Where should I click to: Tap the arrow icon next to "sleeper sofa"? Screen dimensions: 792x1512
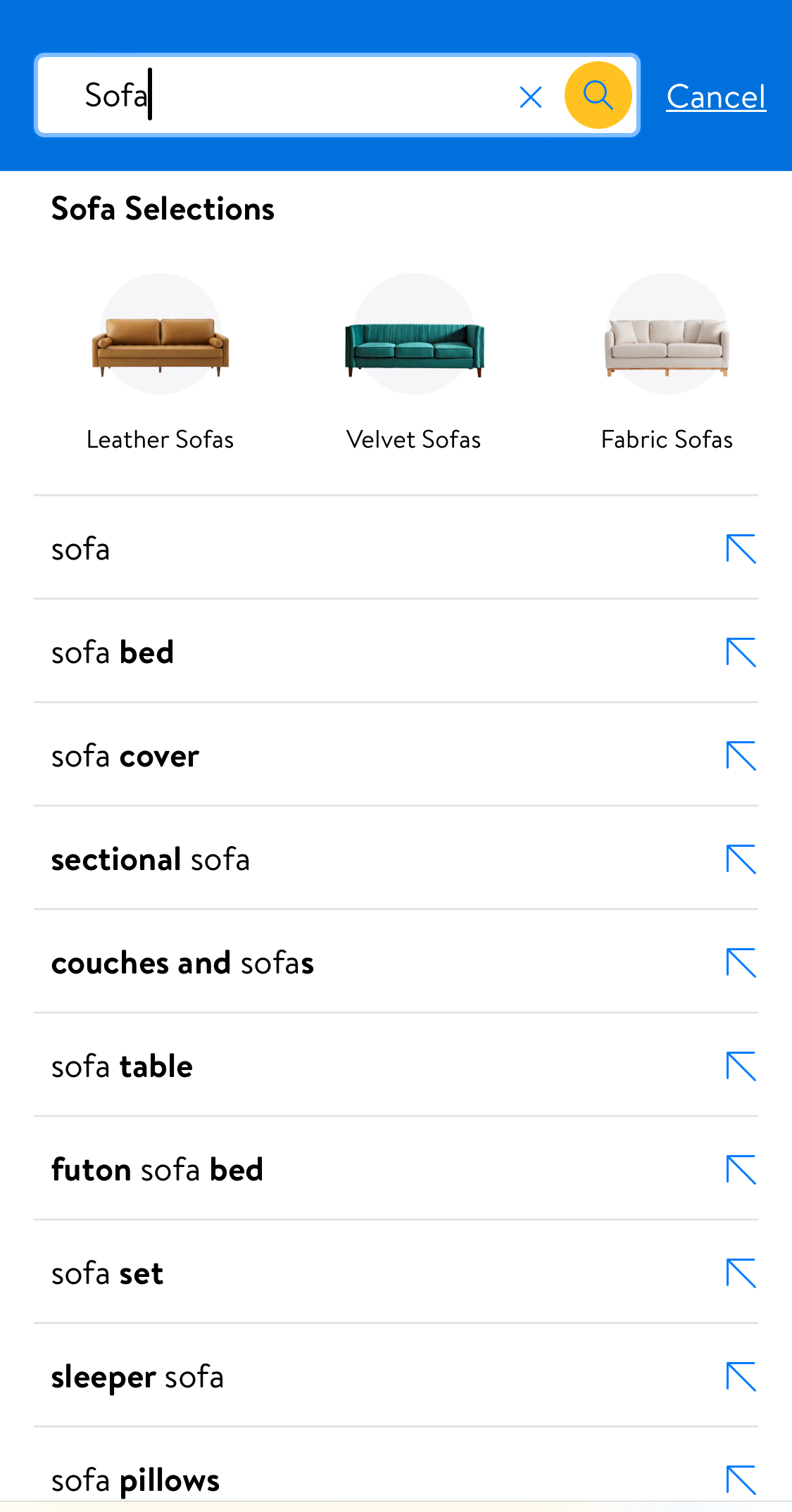[x=741, y=1377]
